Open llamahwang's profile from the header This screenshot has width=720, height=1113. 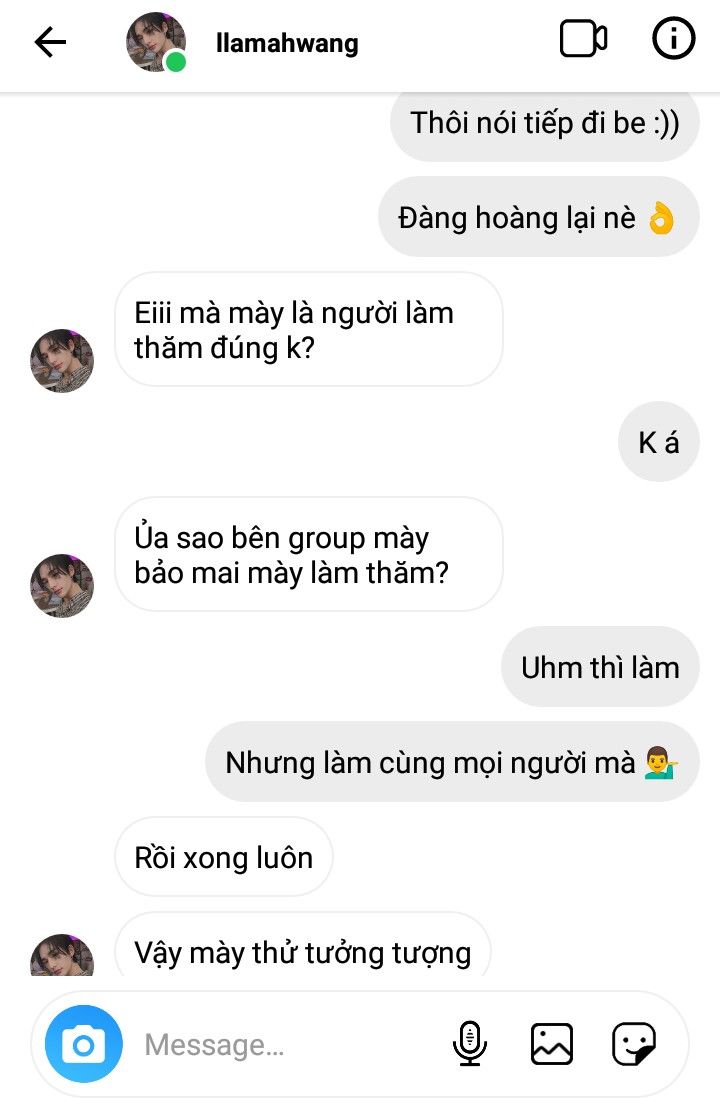pyautogui.click(x=286, y=43)
